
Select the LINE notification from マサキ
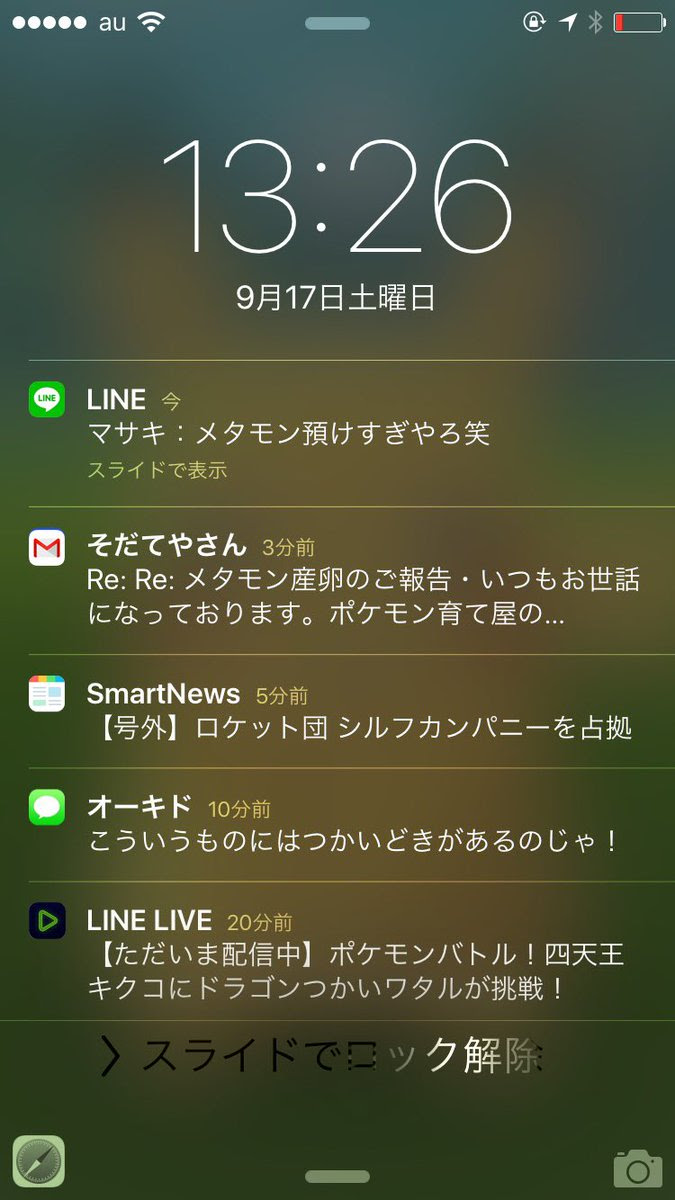(x=337, y=433)
